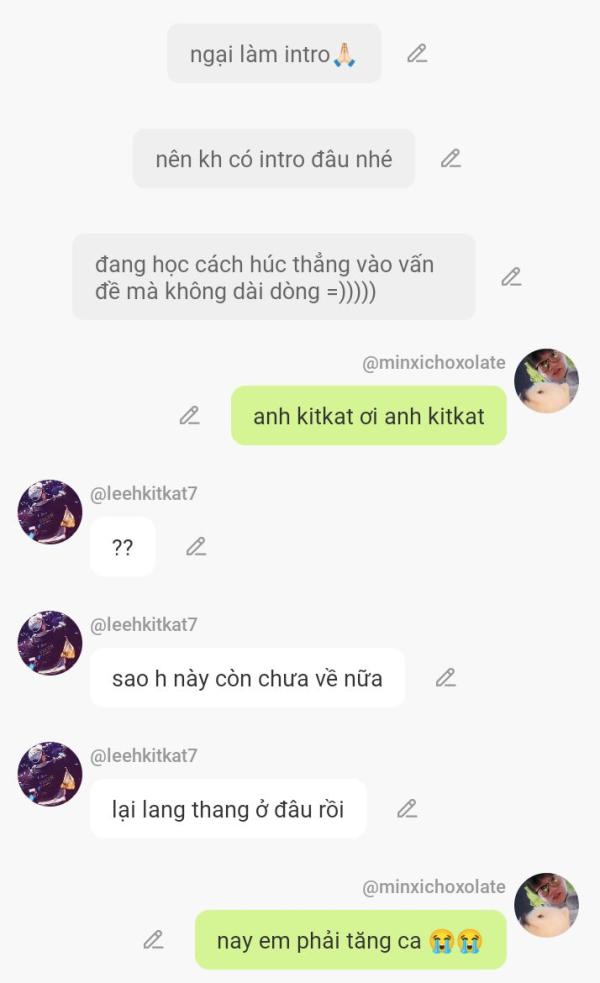Edit the "nên kh có intro đâu nhé" message

451,159
